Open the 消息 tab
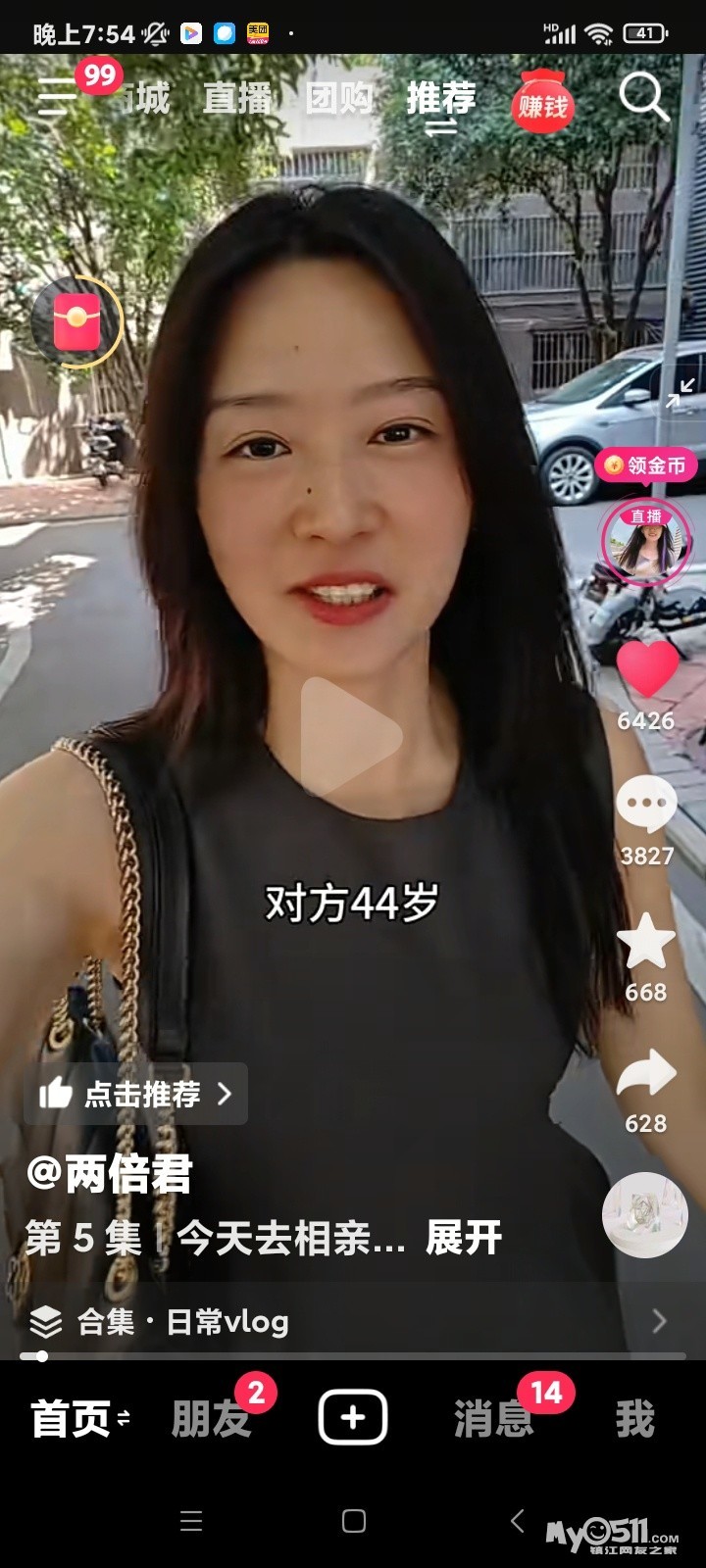The height and width of the screenshot is (1568, 706). 493,1418
